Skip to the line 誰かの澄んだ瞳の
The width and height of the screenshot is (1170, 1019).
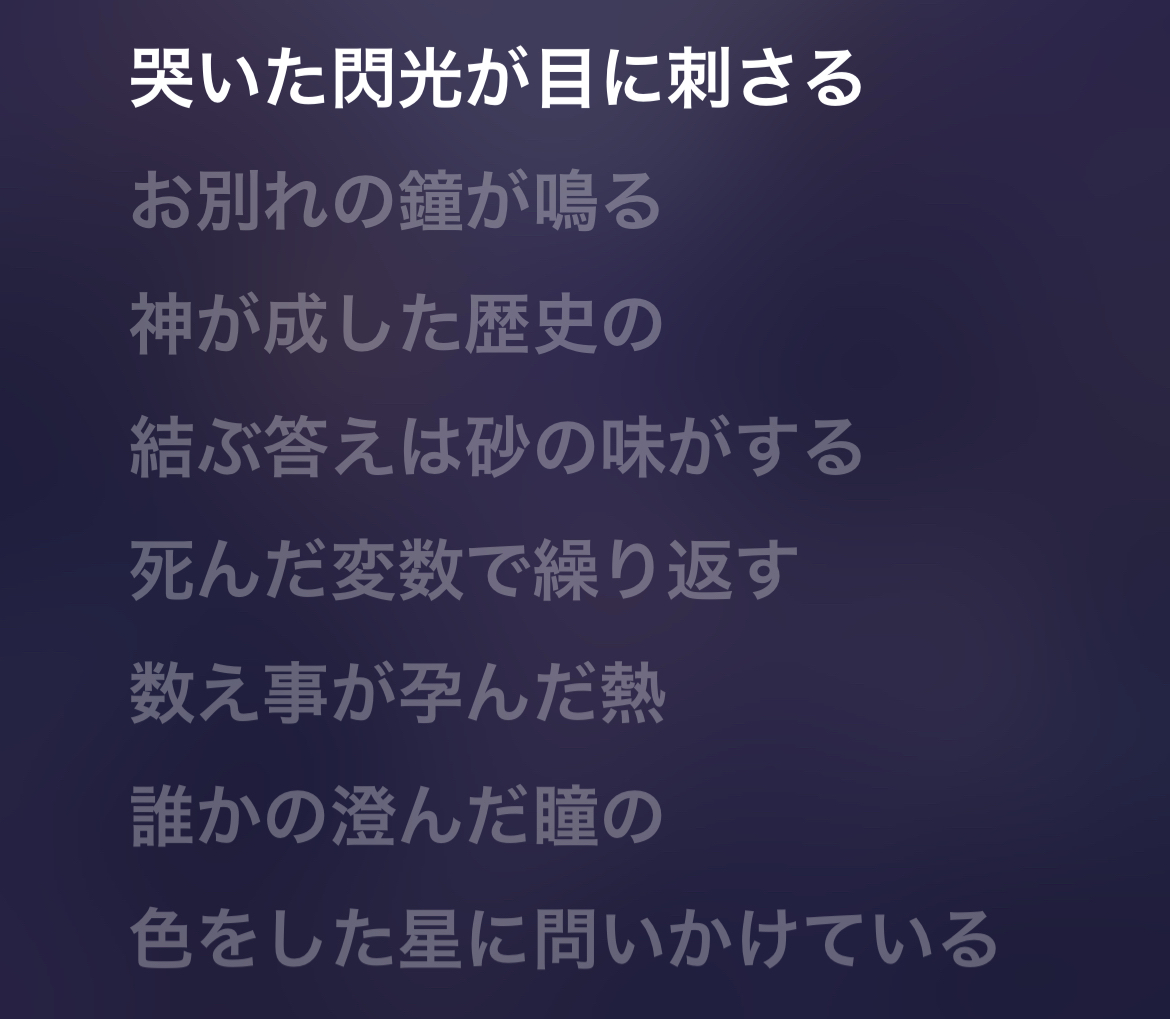pos(396,818)
